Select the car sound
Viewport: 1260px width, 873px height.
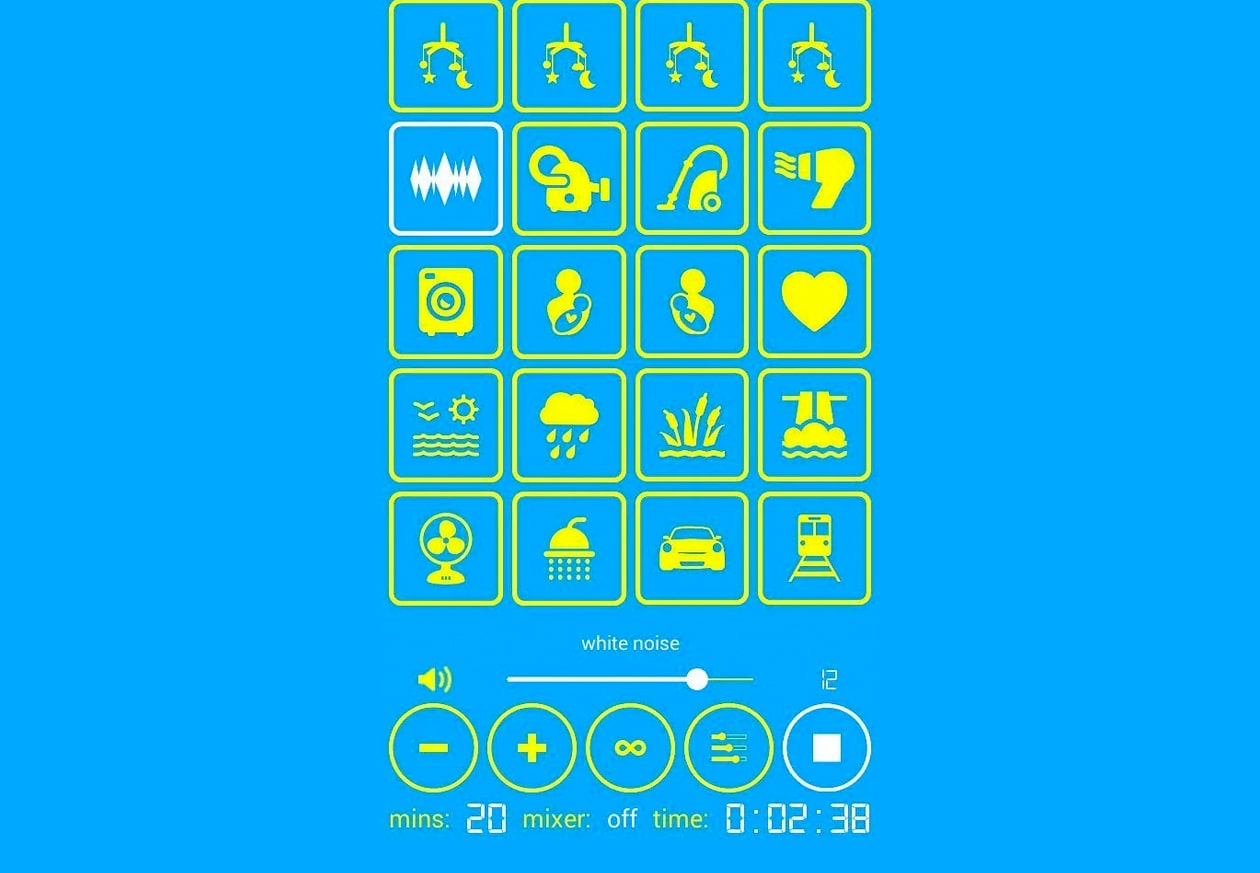click(691, 548)
